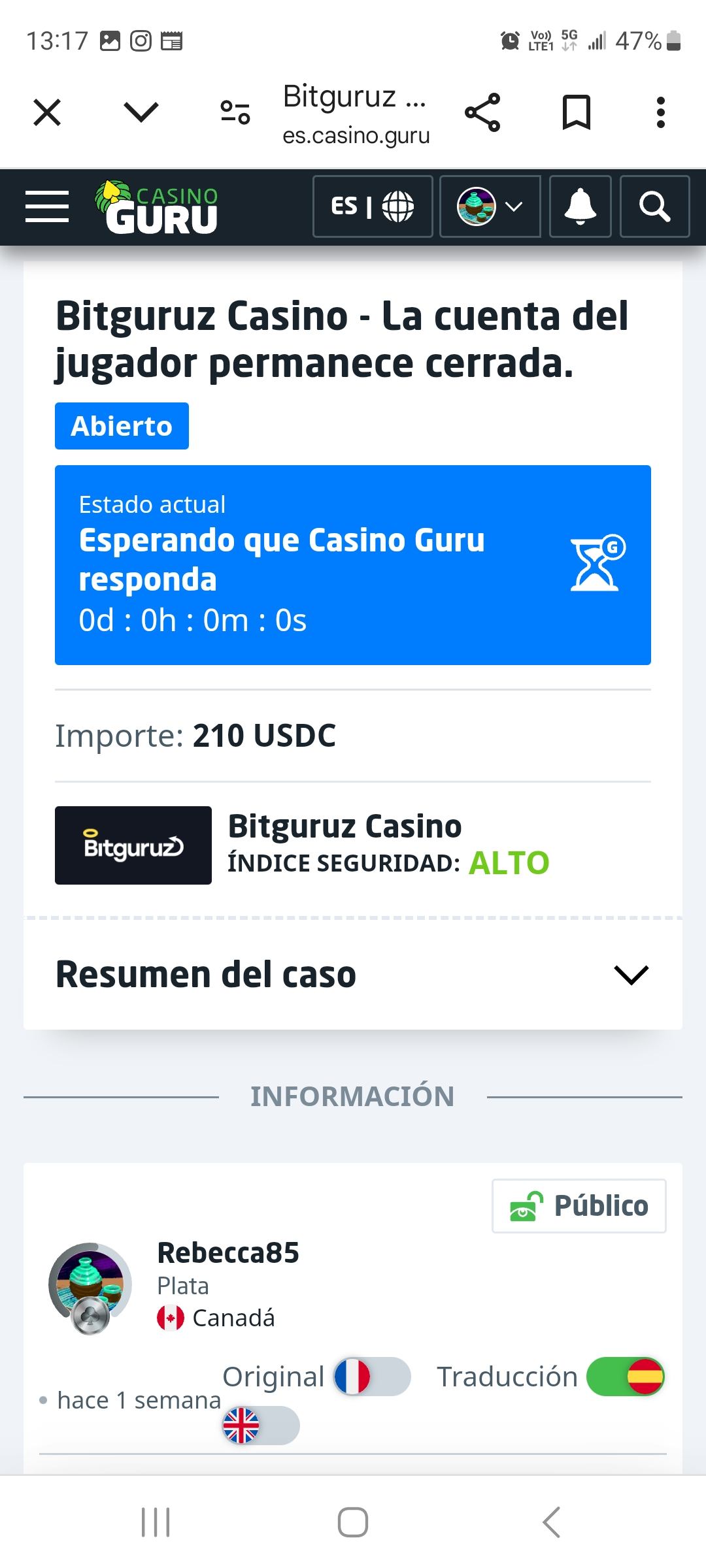Open the browser overflow menu
Viewport: 706px width, 1568px height.
click(x=661, y=112)
